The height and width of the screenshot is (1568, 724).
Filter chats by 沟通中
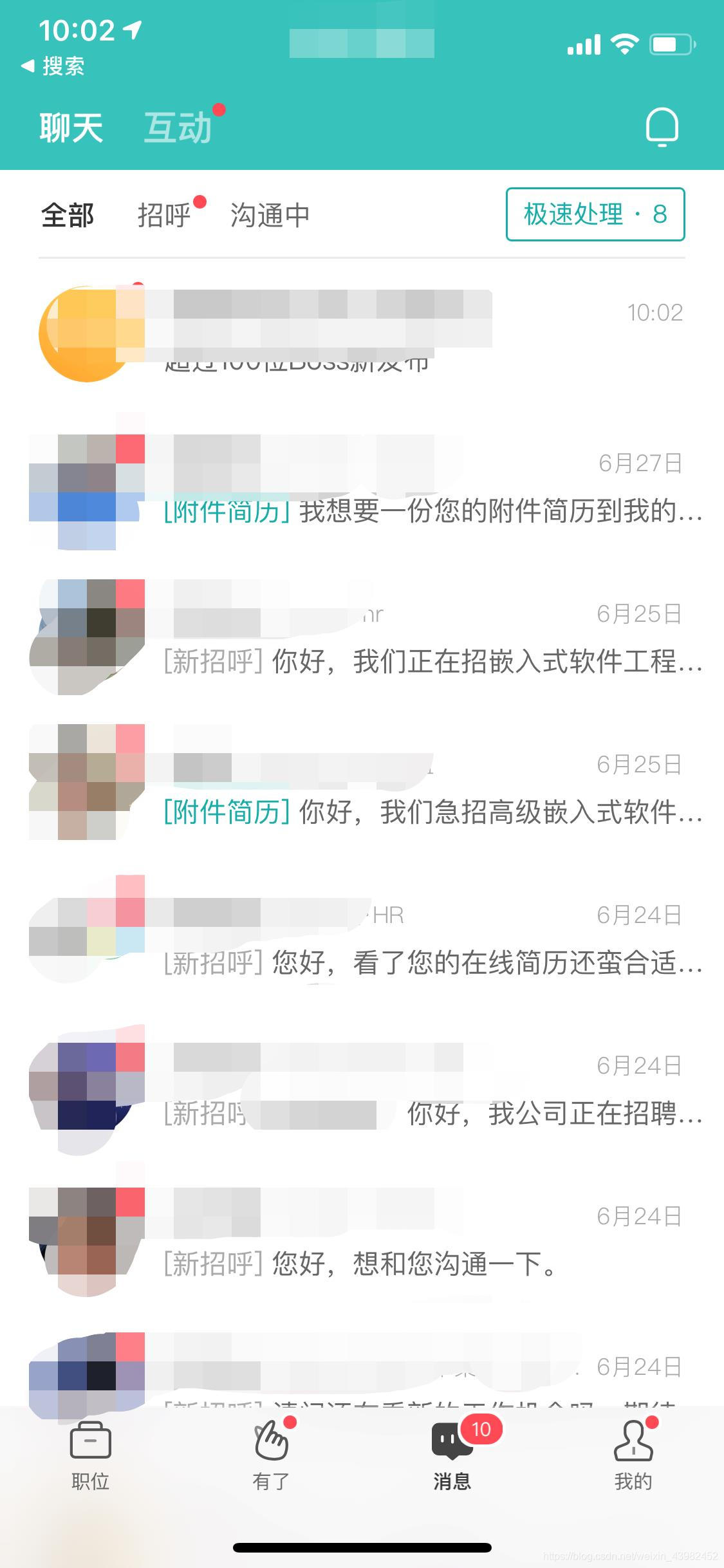[x=270, y=215]
